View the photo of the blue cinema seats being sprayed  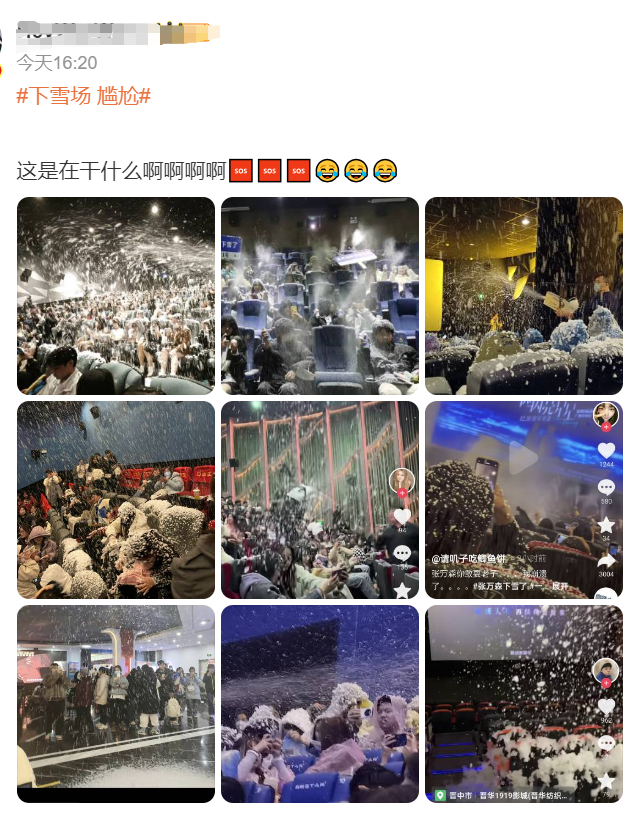(x=319, y=295)
